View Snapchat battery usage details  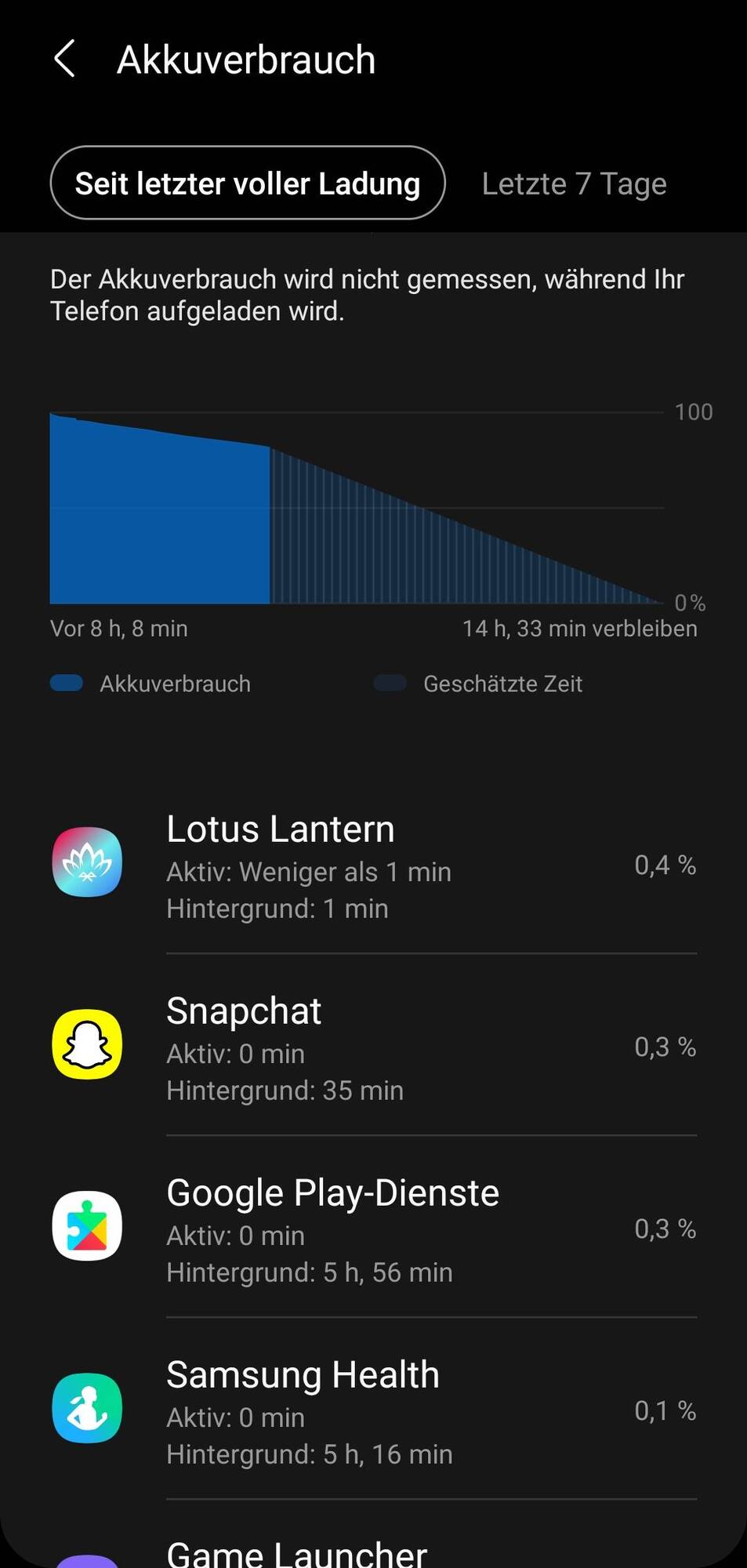pos(373,1047)
